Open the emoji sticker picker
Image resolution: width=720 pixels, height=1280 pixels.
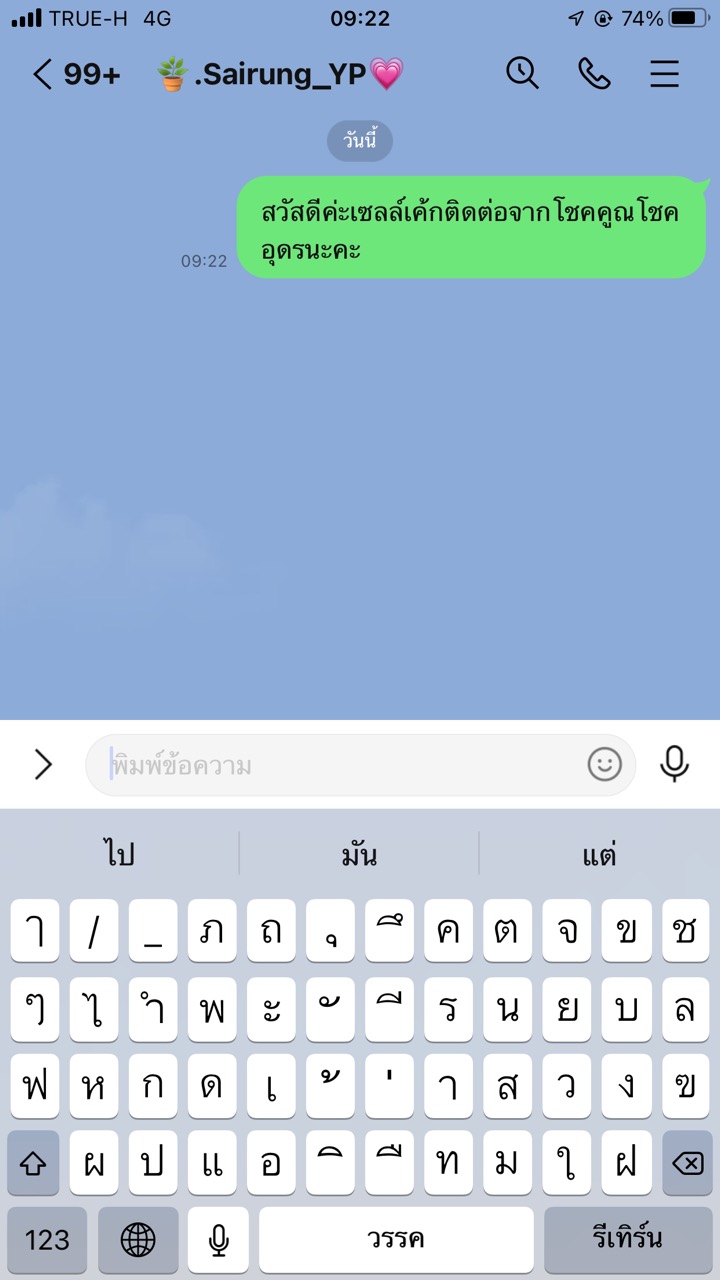click(604, 765)
